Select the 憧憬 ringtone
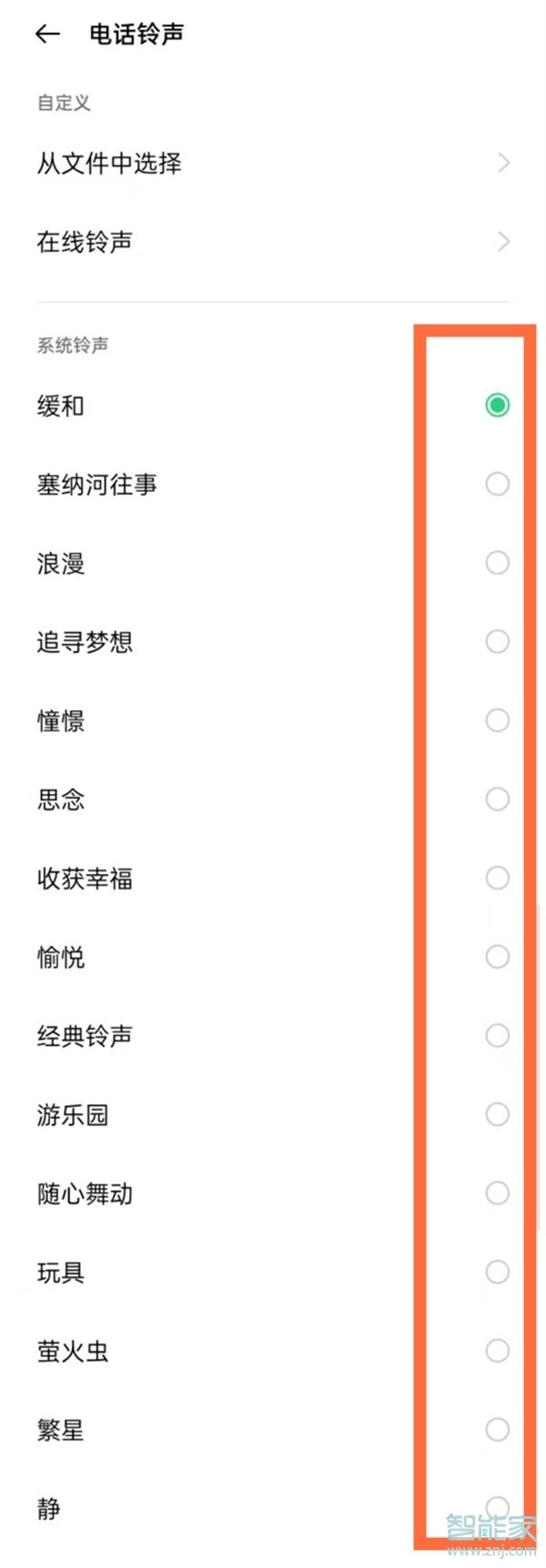 (497, 720)
